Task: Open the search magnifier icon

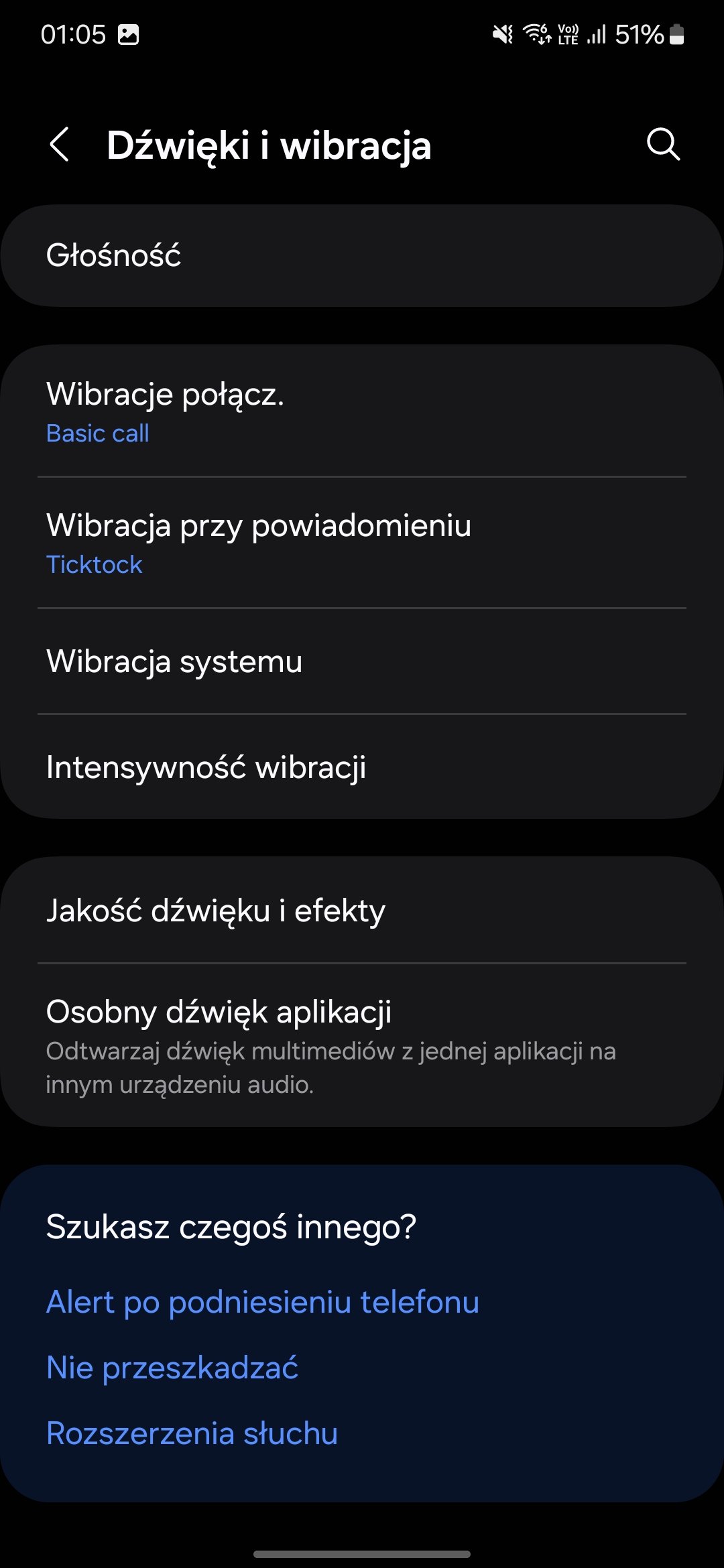Action: point(663,145)
